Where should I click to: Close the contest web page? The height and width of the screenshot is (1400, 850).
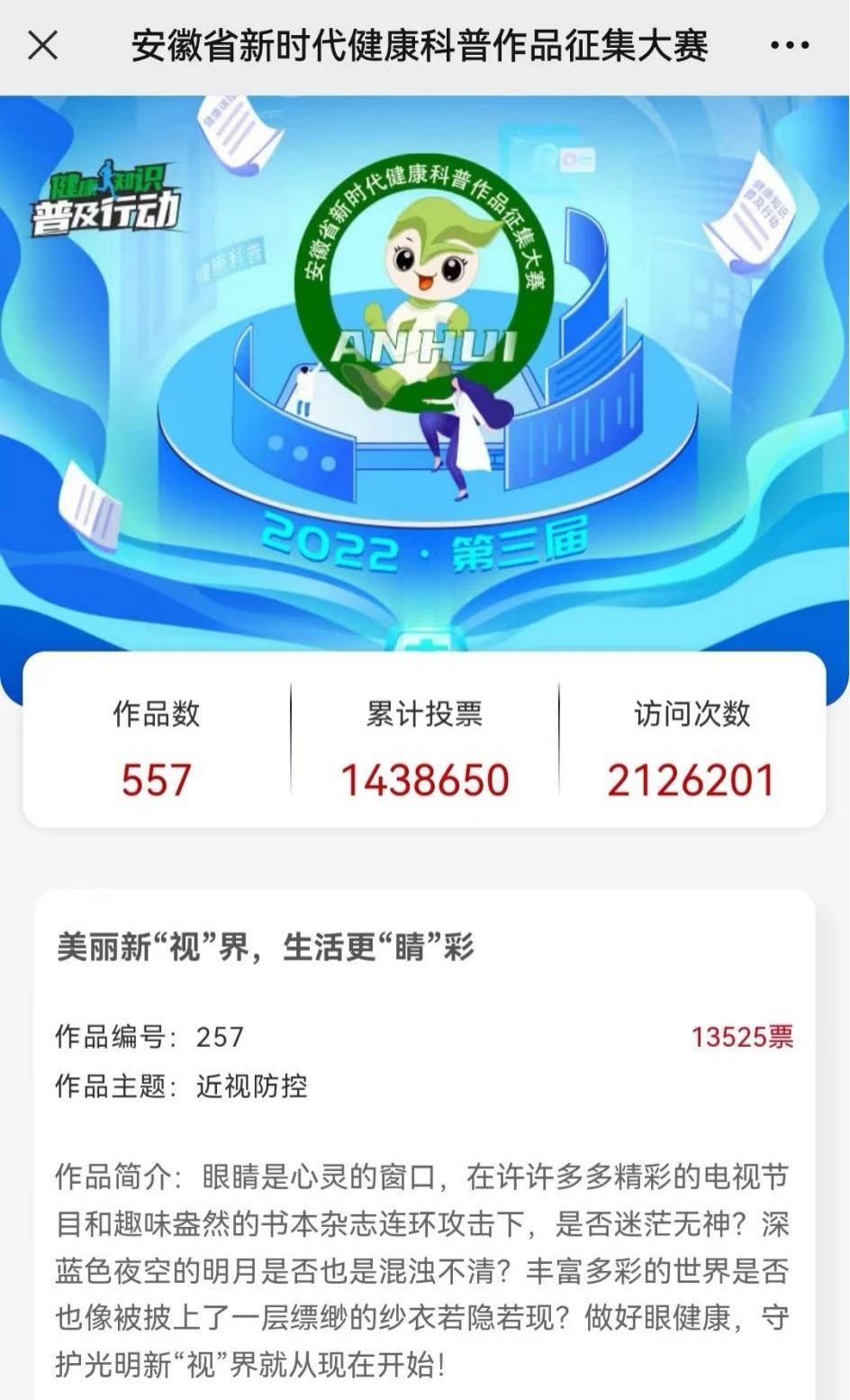click(x=42, y=45)
